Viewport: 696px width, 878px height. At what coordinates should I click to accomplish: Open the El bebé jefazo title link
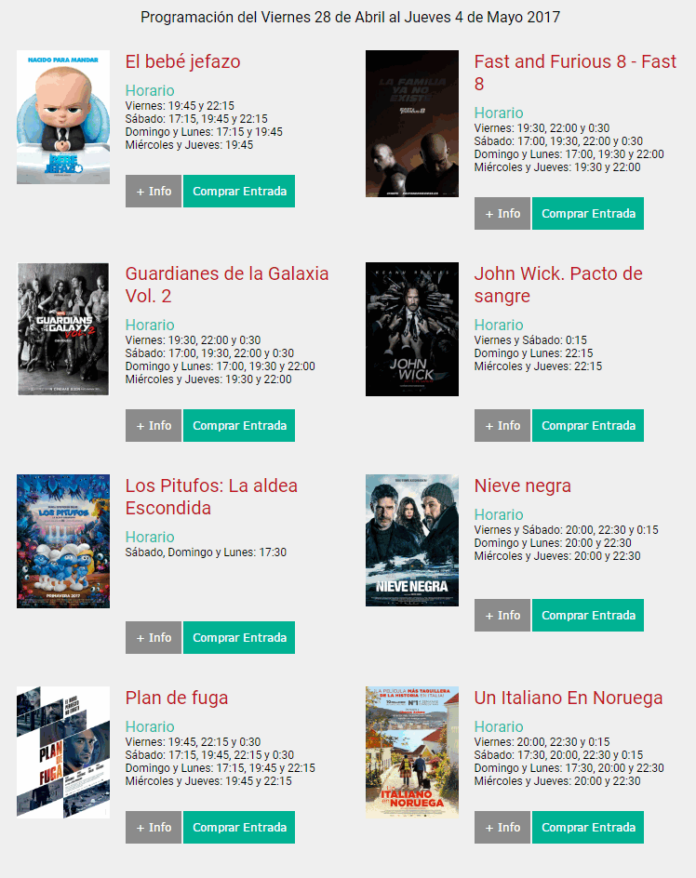(183, 62)
